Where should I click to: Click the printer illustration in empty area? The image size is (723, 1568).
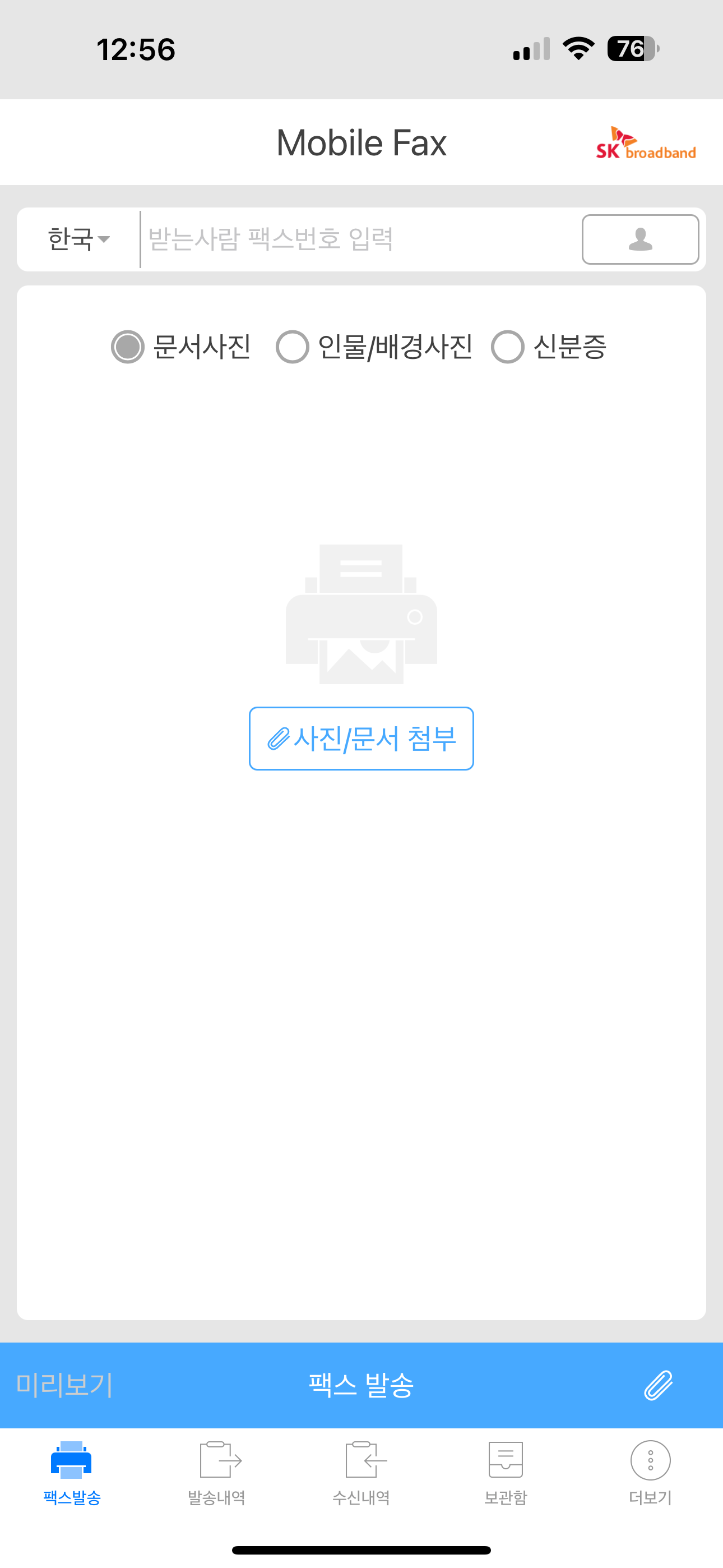[x=361, y=615]
